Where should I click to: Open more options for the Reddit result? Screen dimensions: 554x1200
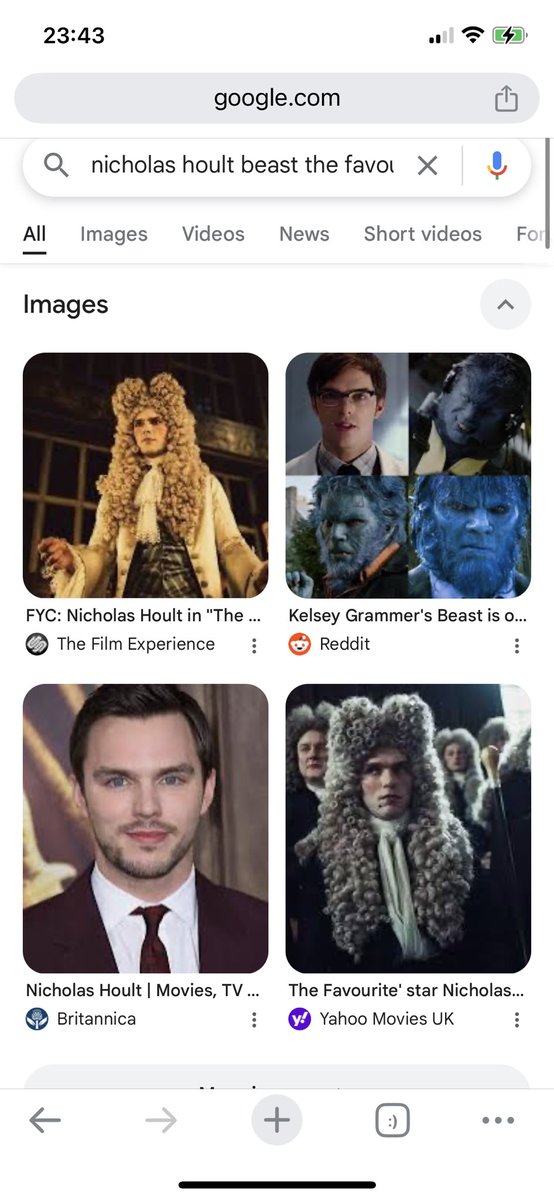coord(517,646)
